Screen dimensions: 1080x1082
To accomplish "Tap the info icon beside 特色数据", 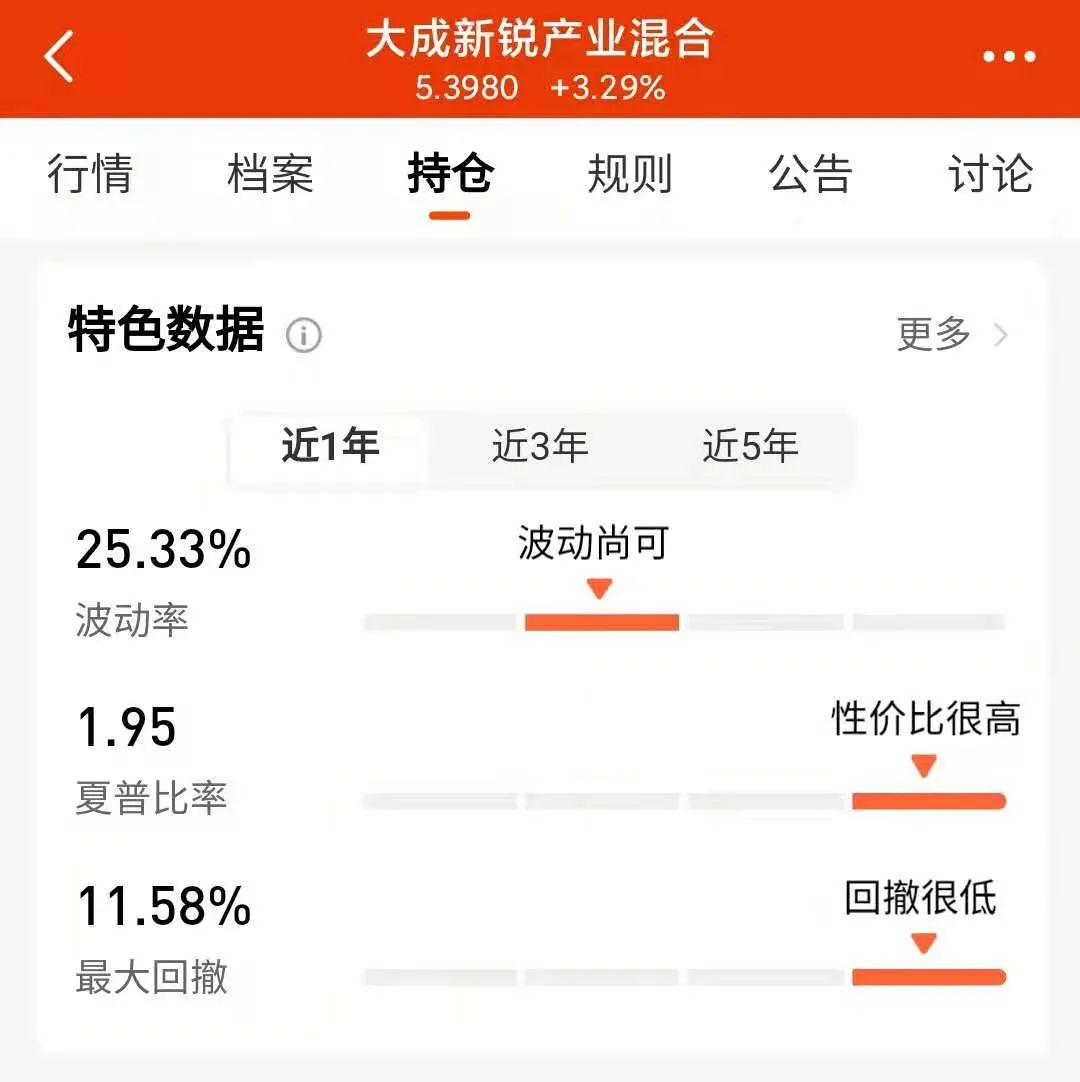I will click(x=304, y=336).
